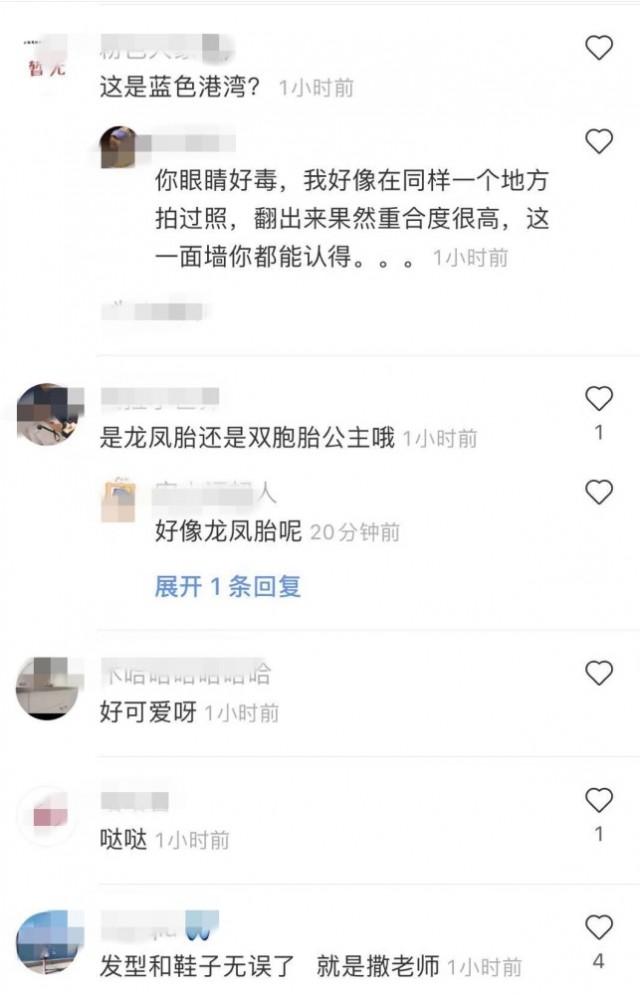
Task: Like the comment 就是撒老师
Action: click(598, 927)
